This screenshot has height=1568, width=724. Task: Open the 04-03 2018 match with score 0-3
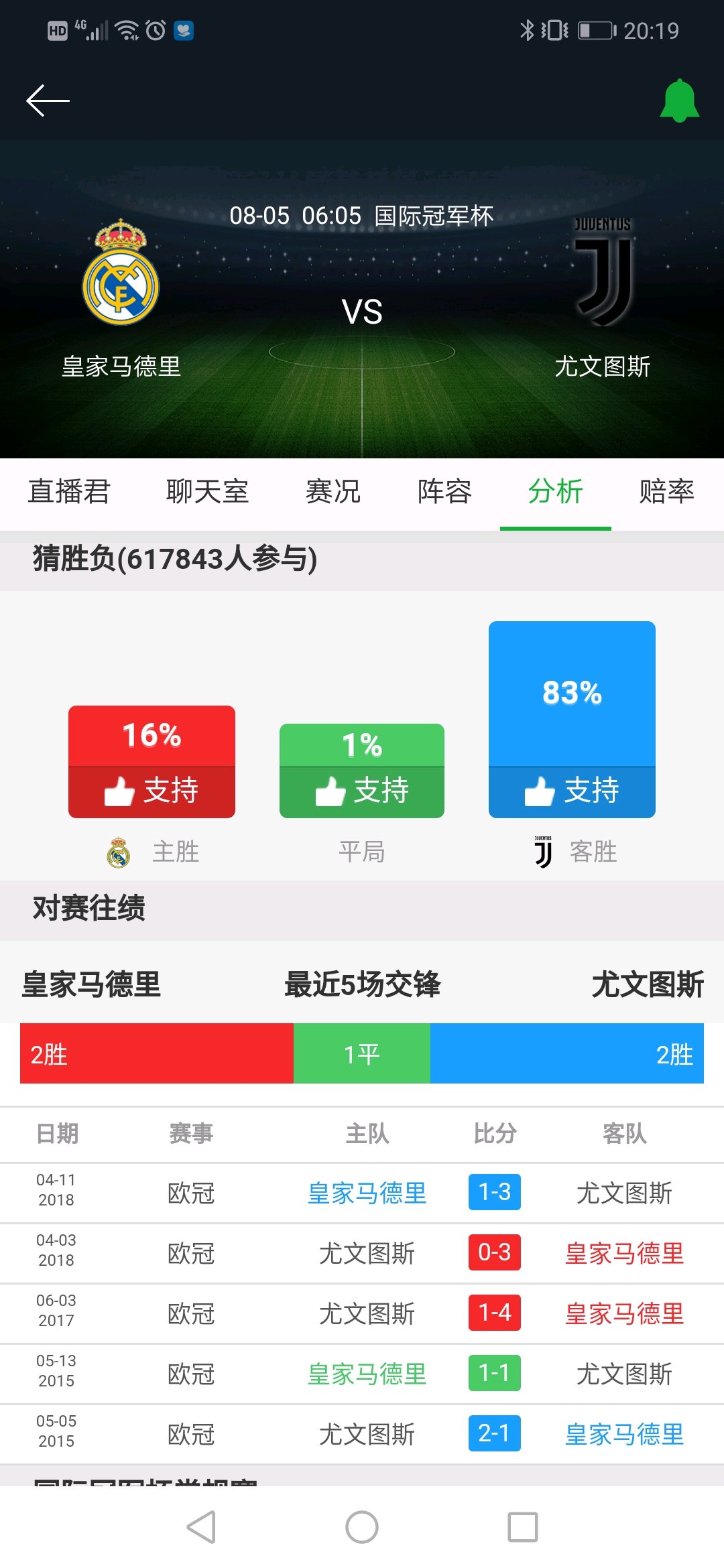[x=362, y=1253]
